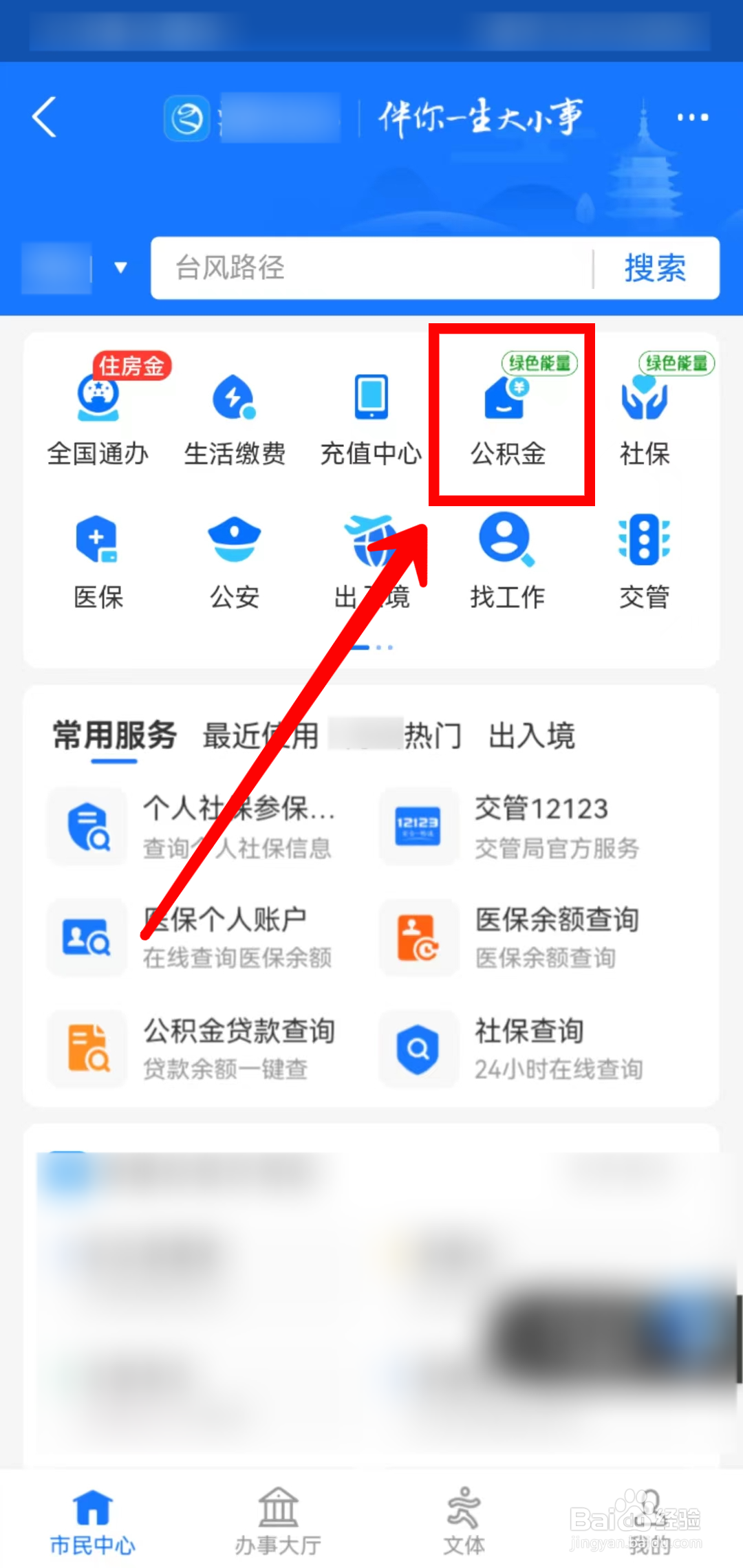Viewport: 743px width, 1568px height.
Task: Switch to the 出入境 category tab
Action: (x=532, y=734)
